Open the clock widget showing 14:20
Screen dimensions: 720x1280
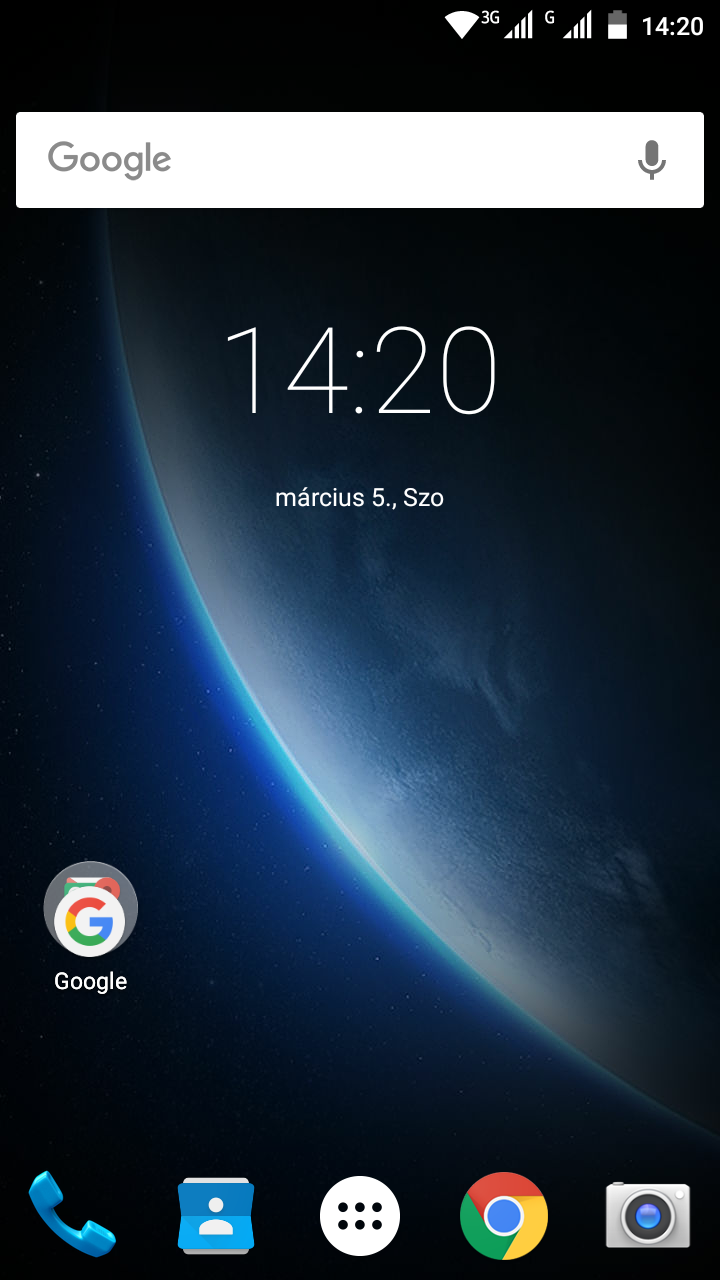pos(360,369)
